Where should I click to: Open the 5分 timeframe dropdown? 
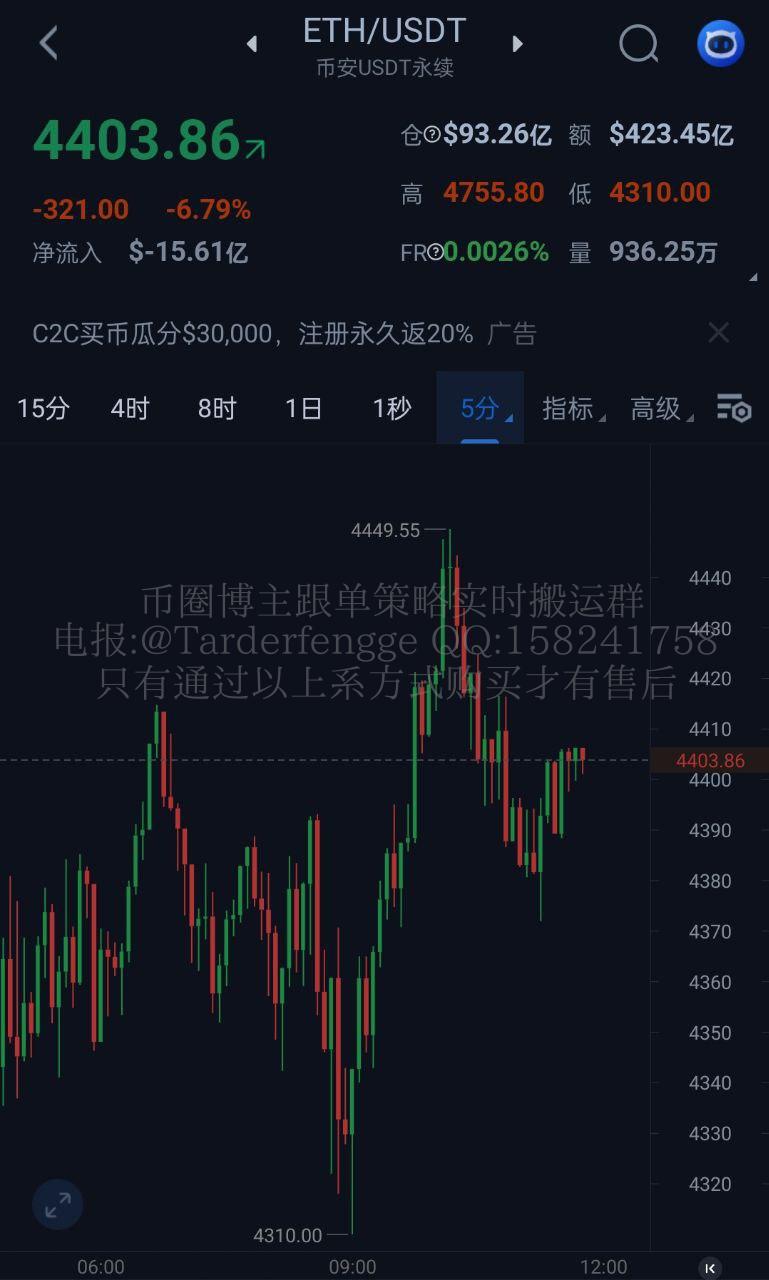click(481, 408)
